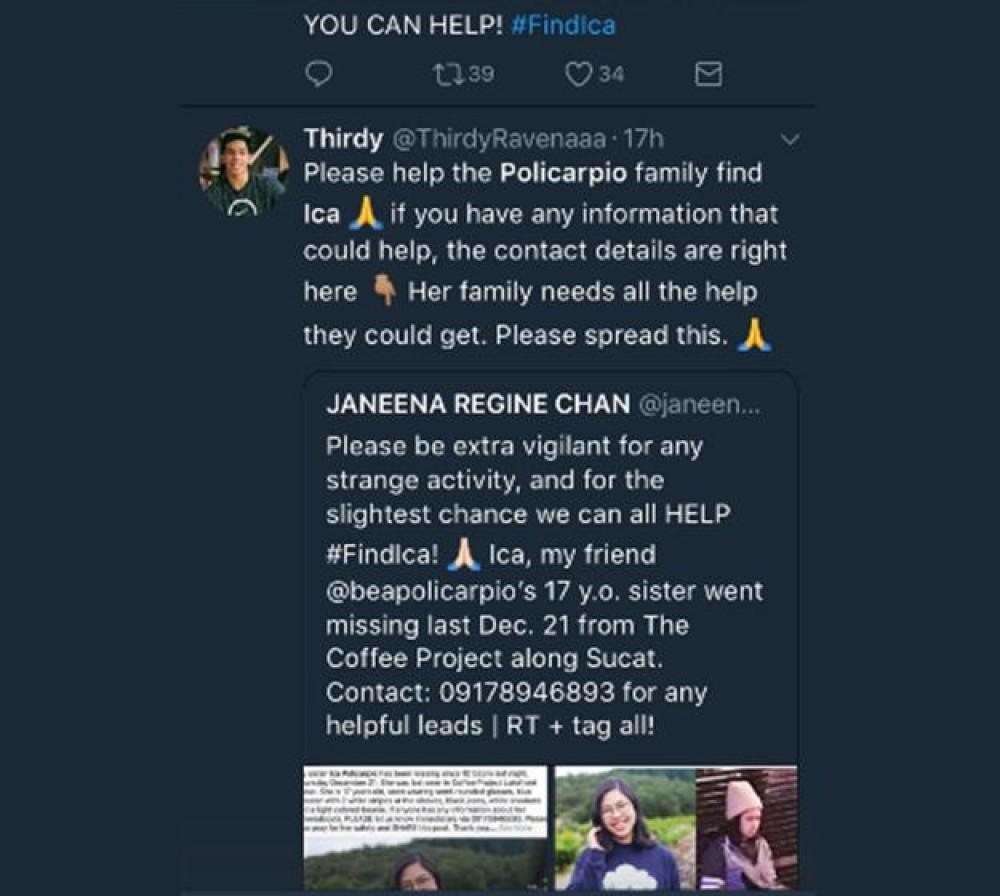This screenshot has height=896, width=1000.
Task: Reply to the #FindIca tweet above
Action: point(318,74)
